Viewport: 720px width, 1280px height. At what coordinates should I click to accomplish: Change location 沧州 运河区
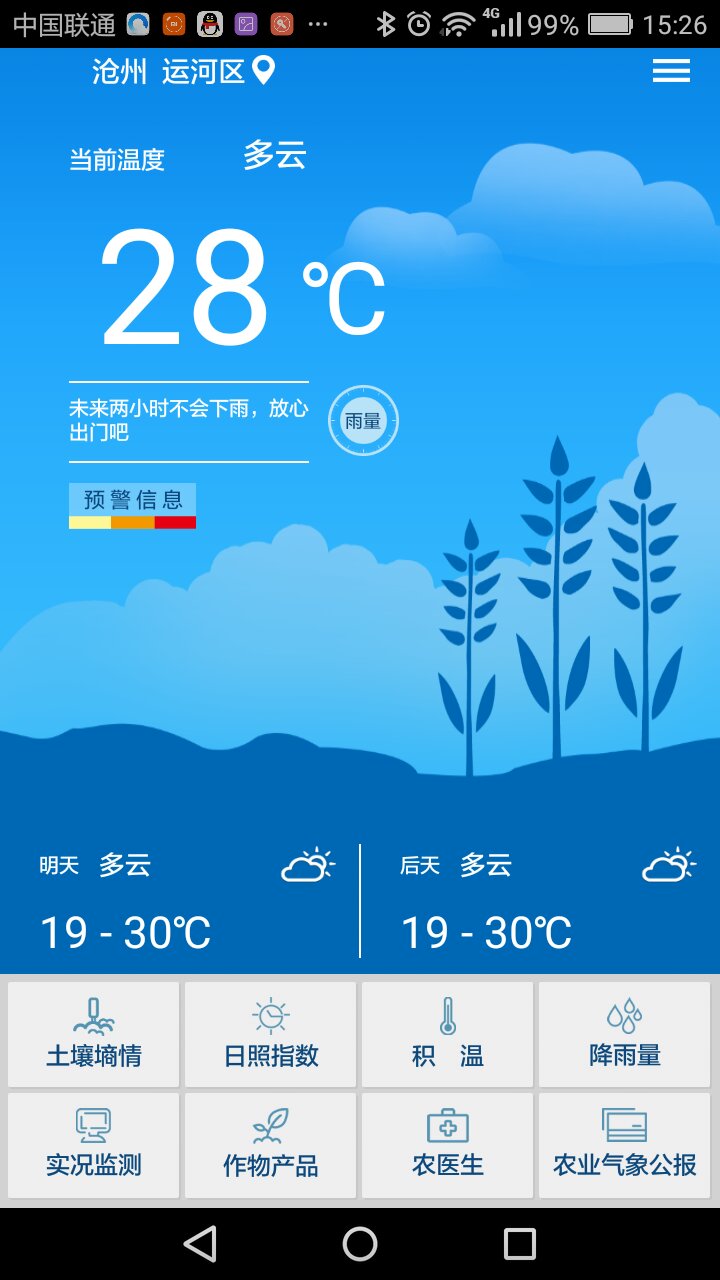pyautogui.click(x=183, y=71)
